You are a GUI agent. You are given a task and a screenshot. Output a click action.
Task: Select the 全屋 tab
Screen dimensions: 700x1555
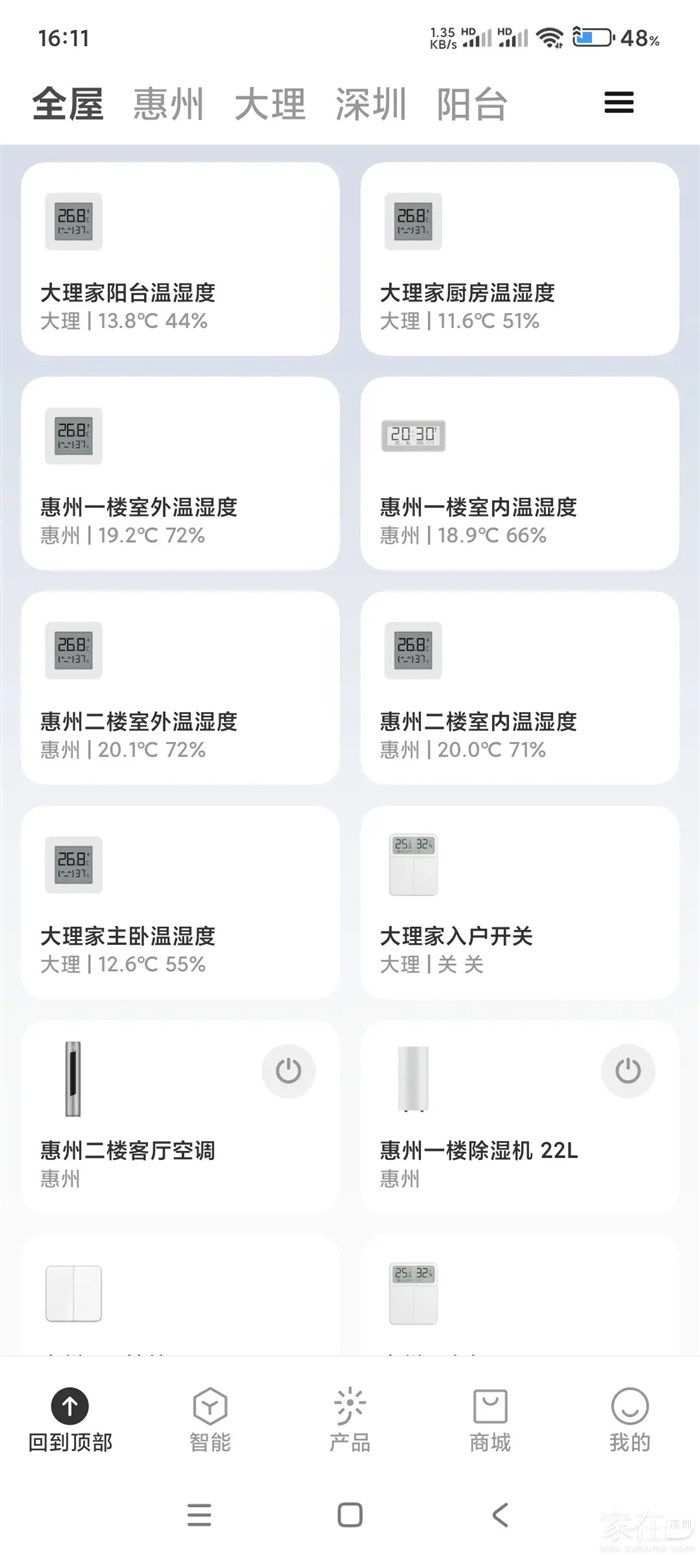[x=68, y=104]
